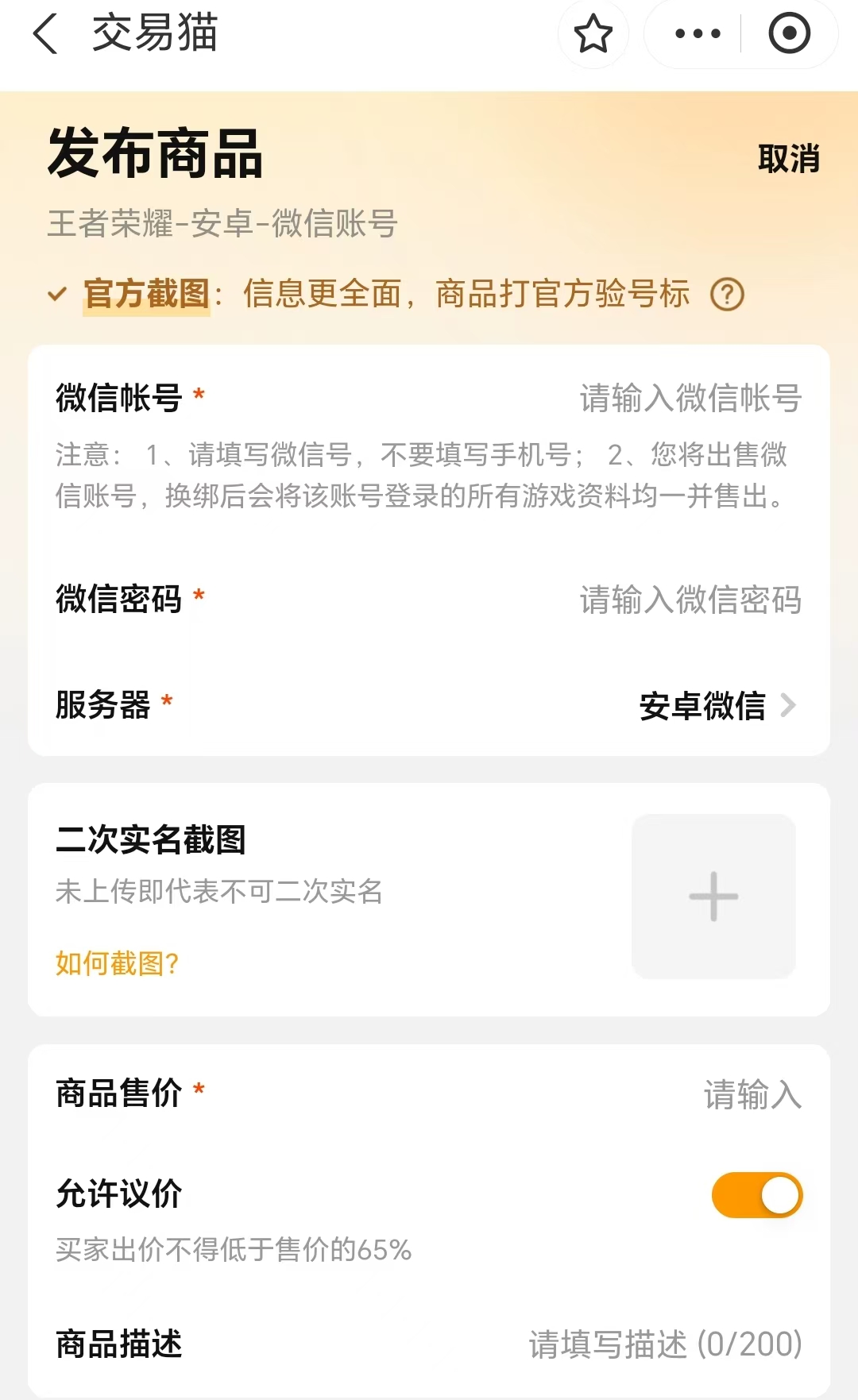The height and width of the screenshot is (1400, 858).
Task: Focus the 微信密码 input field
Action: click(x=690, y=600)
